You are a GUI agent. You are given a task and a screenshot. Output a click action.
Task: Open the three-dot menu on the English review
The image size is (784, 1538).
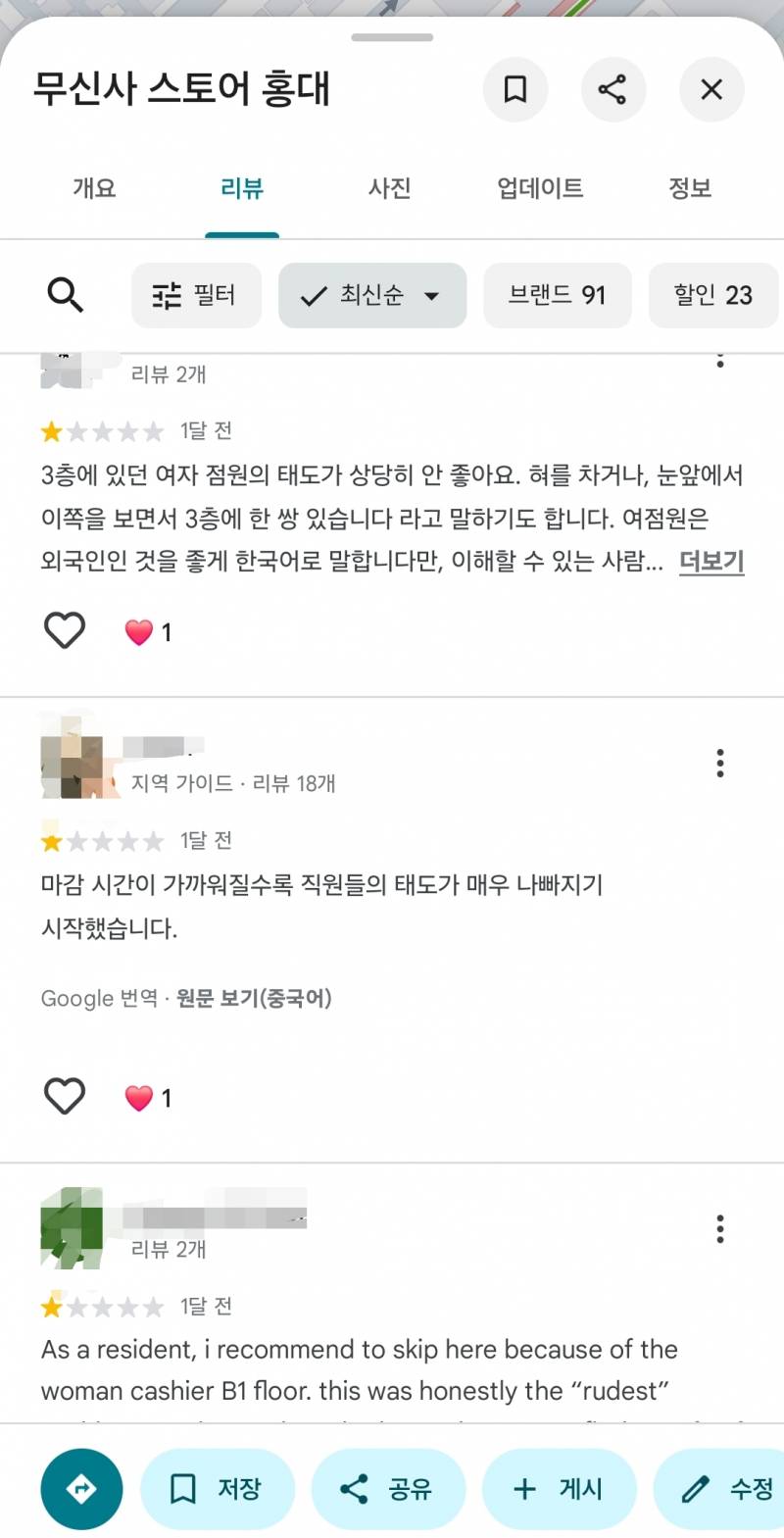click(720, 1228)
